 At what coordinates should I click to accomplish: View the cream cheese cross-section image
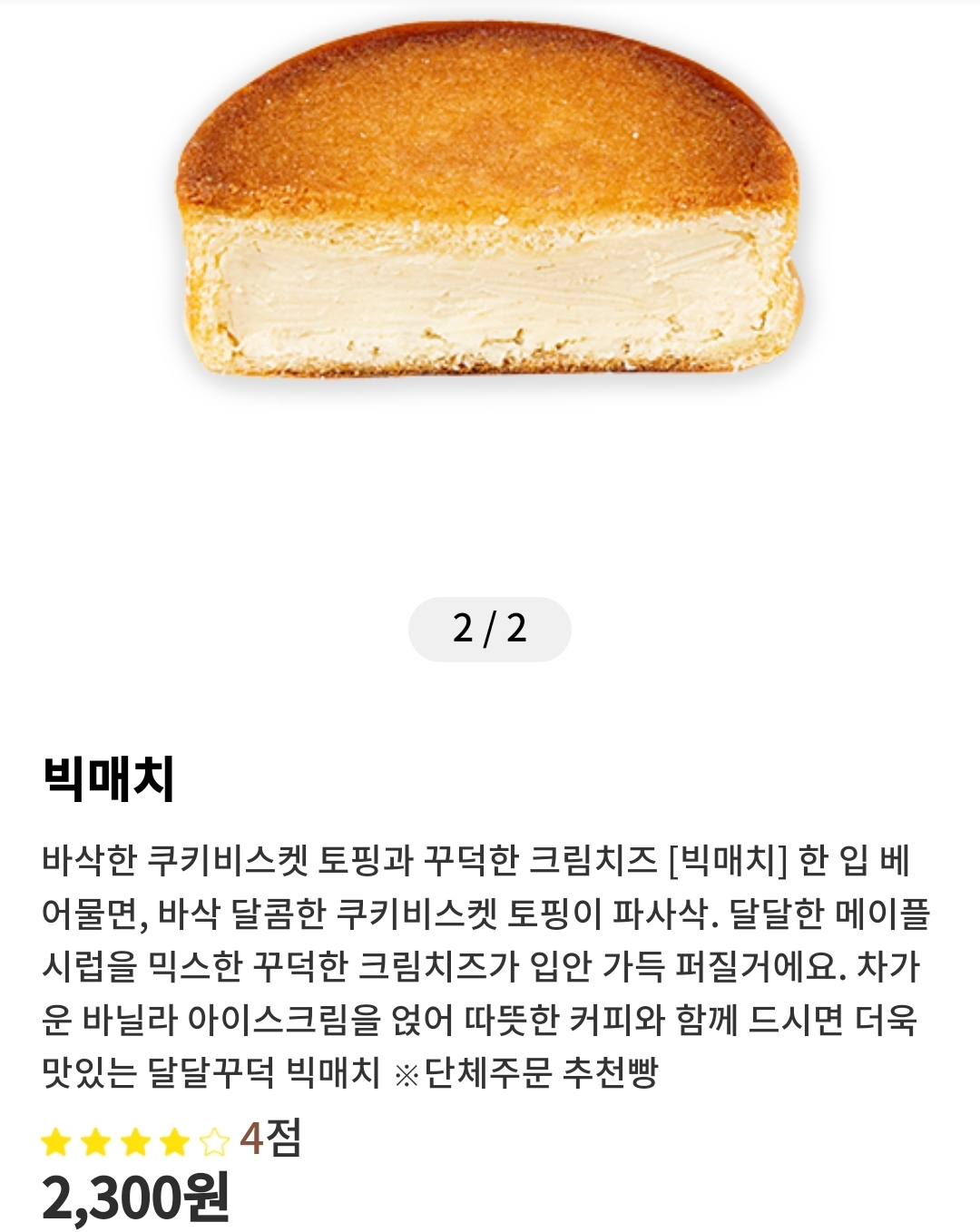[x=490, y=290]
